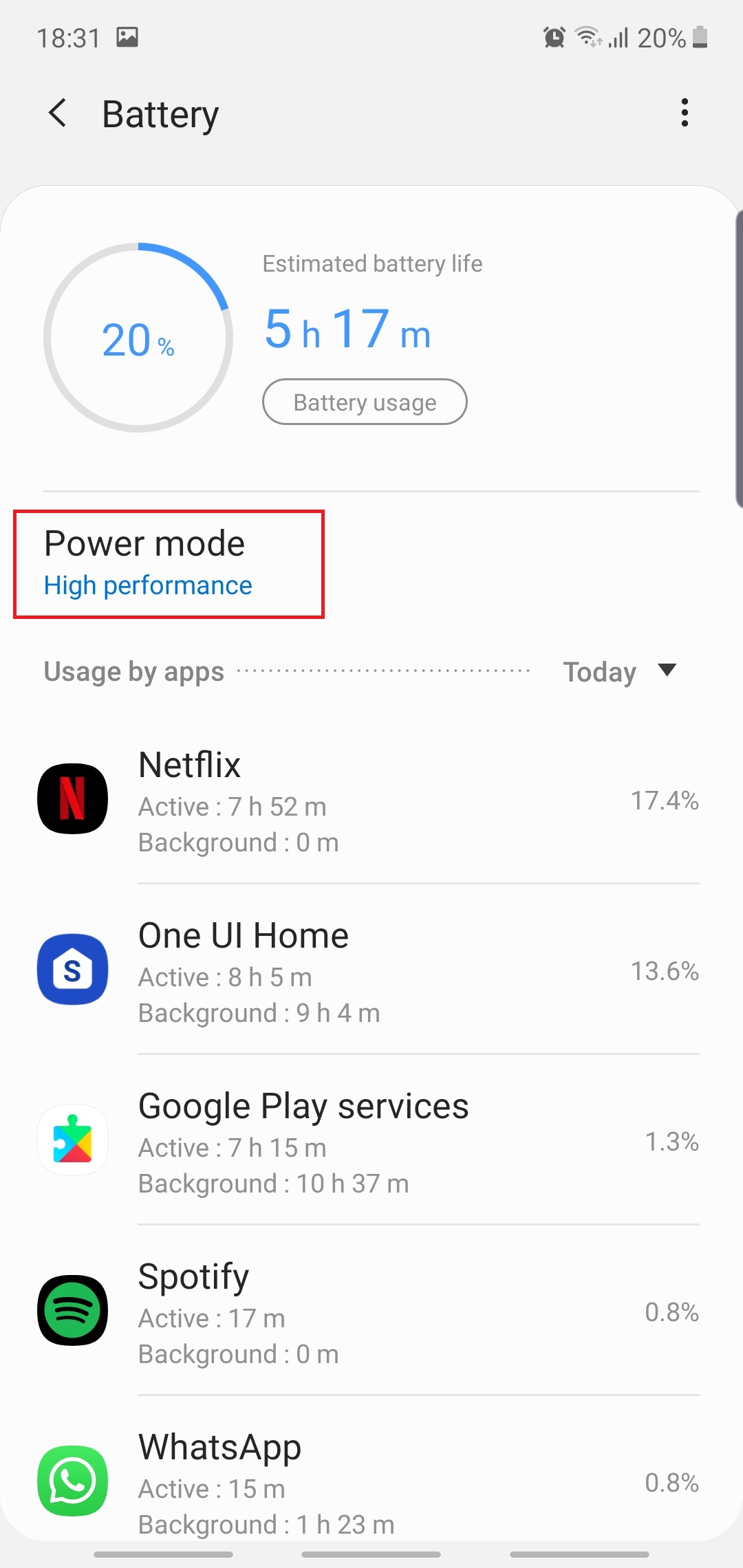The height and width of the screenshot is (1568, 743).
Task: View Netflix battery usage details
Action: (371, 799)
